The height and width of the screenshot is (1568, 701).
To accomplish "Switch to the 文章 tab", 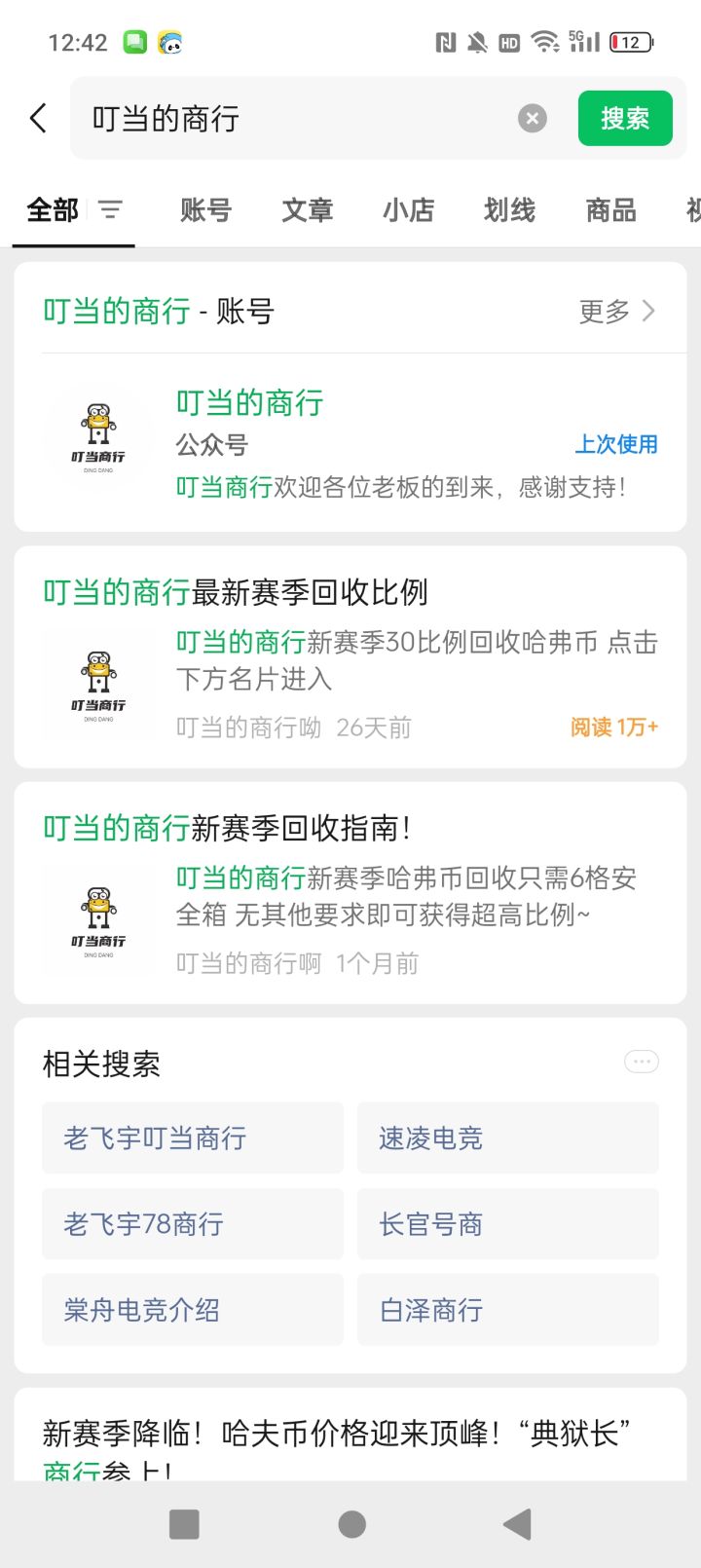I will pos(307,209).
